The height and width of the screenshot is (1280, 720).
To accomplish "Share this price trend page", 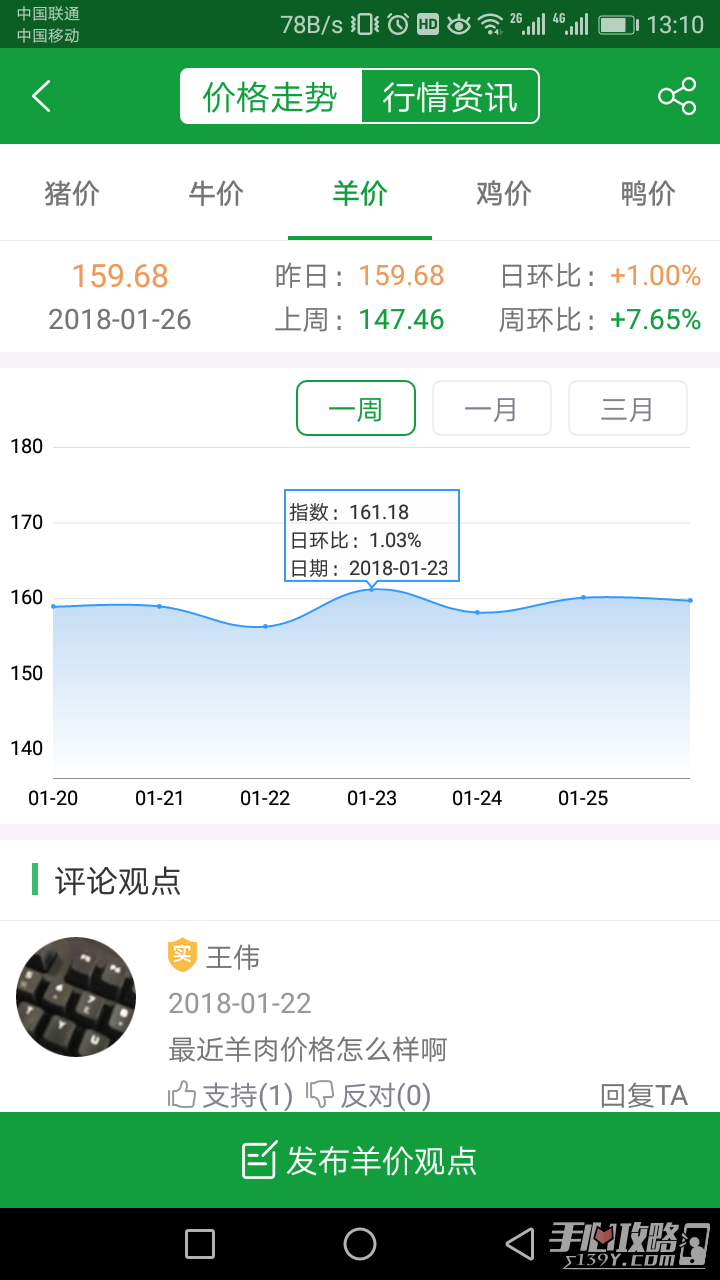I will pyautogui.click(x=677, y=97).
